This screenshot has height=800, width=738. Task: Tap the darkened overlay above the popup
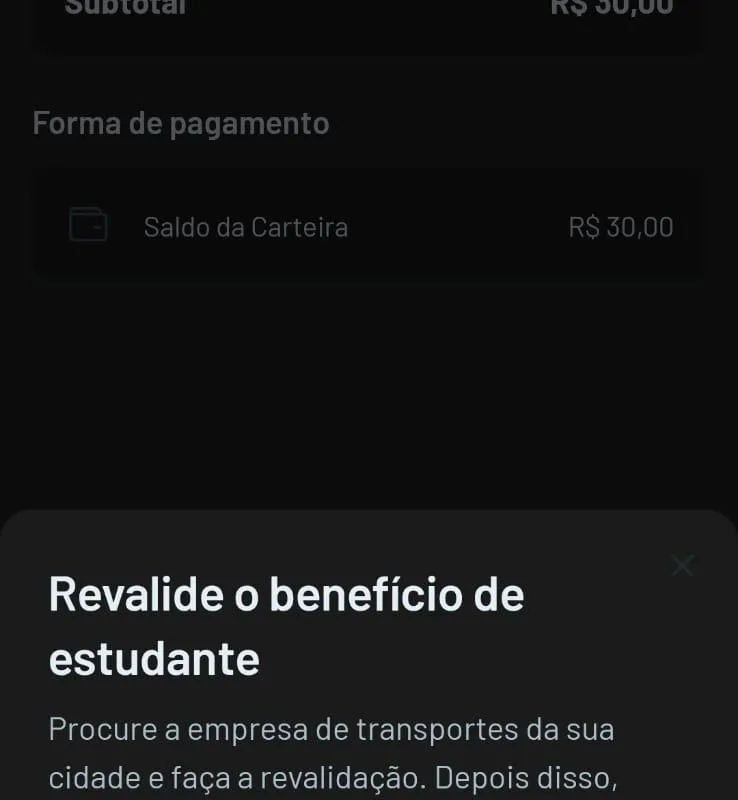click(369, 400)
